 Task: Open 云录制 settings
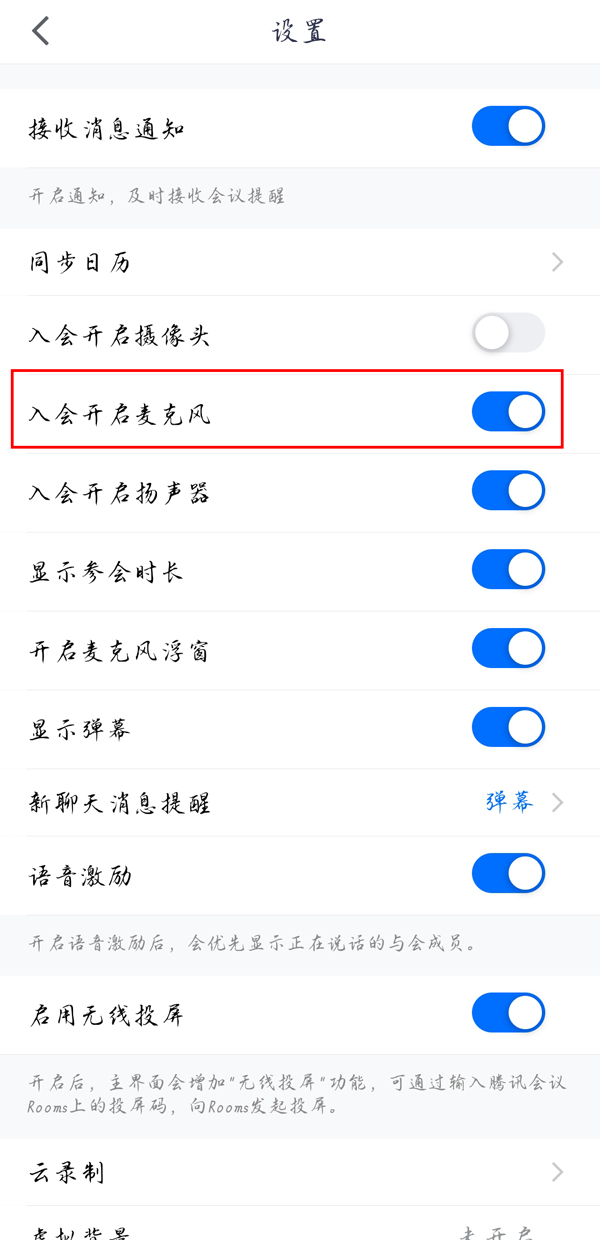(x=300, y=1172)
